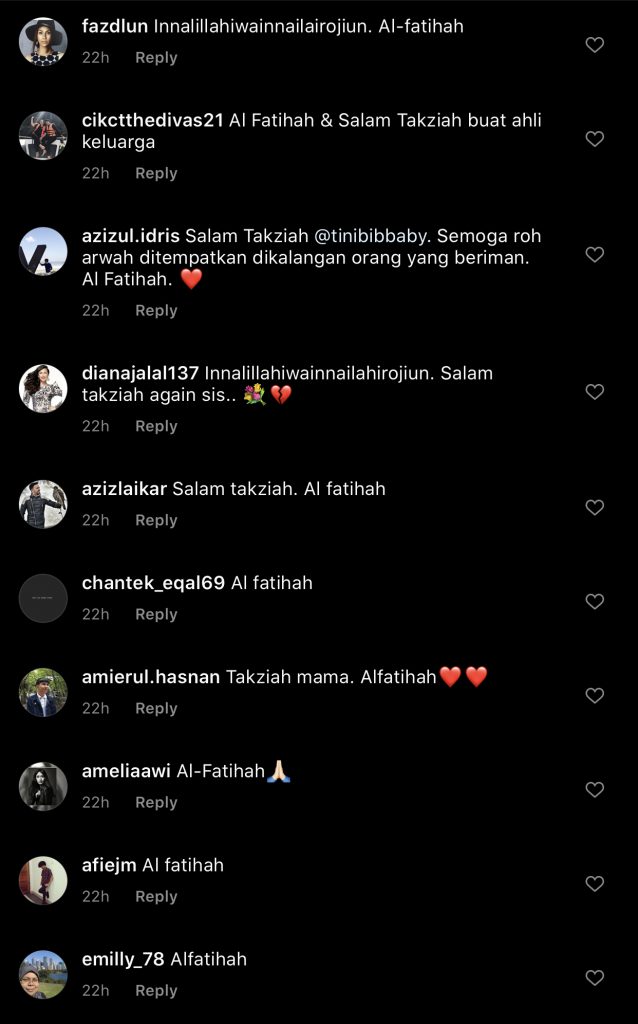638x1024 pixels.
Task: Reply to afiejm's comment
Action: point(156,896)
